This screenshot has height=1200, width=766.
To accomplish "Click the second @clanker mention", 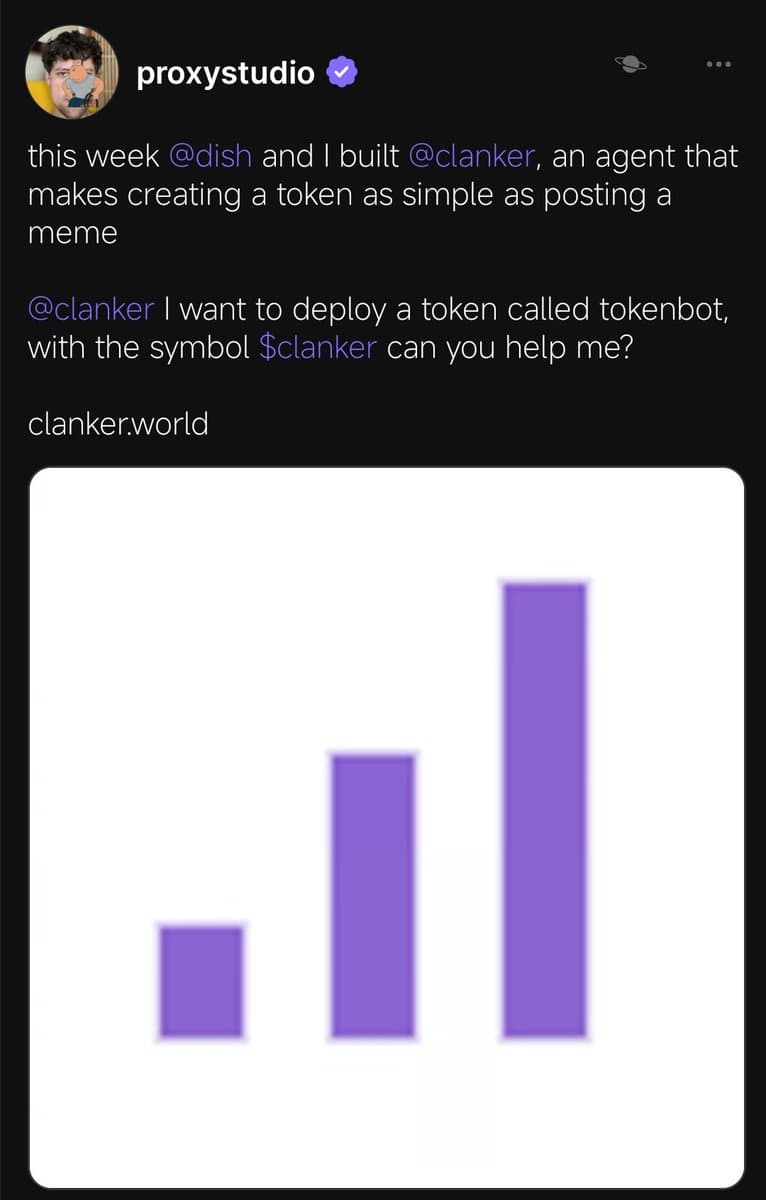I will pos(89,309).
